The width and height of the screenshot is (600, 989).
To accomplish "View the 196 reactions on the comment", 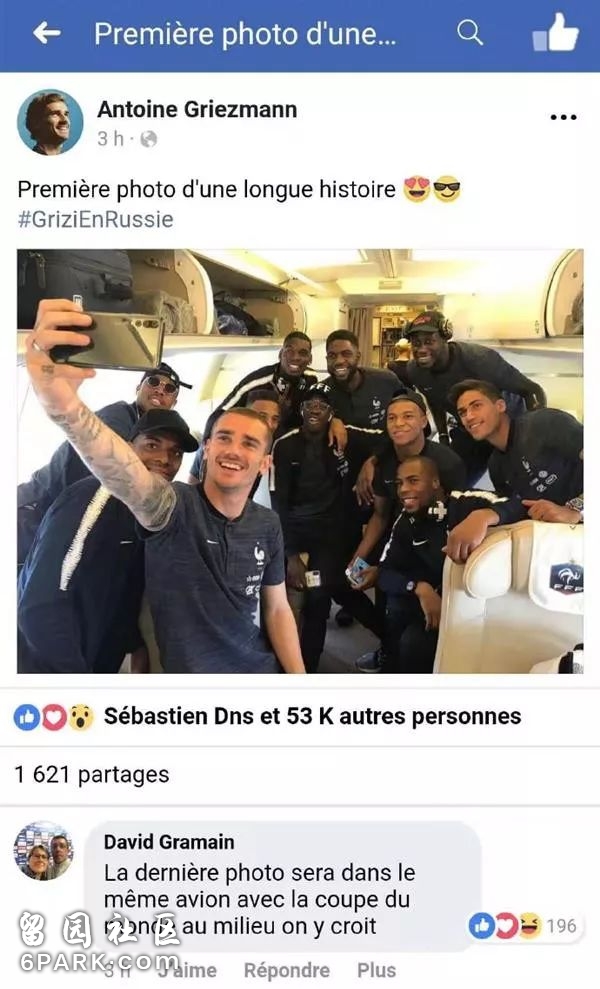I will pos(523,926).
